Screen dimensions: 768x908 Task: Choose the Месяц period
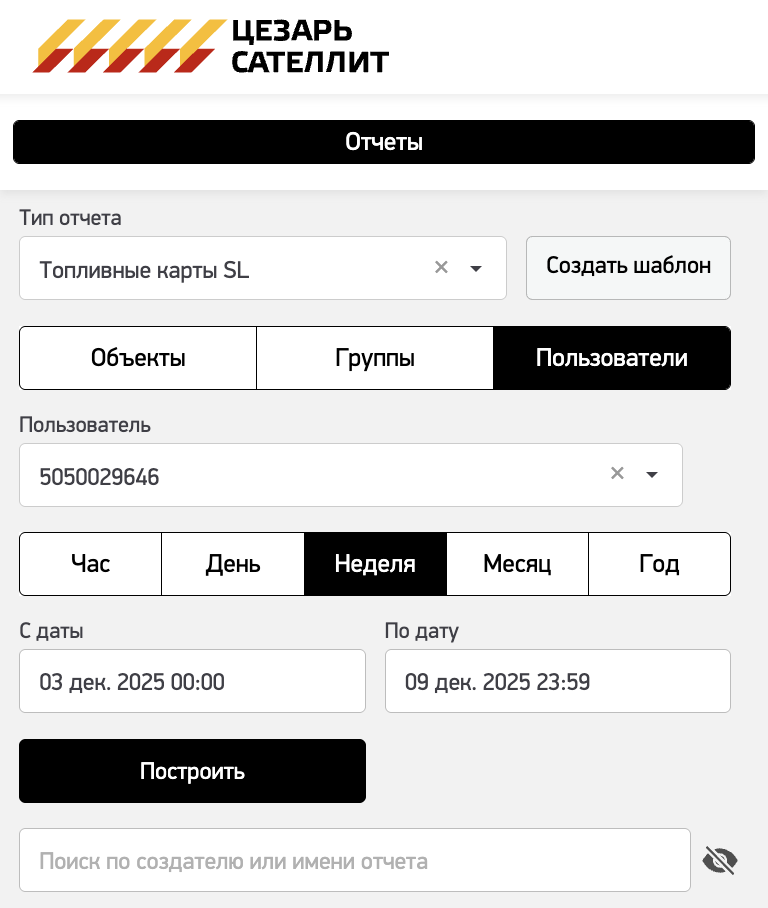517,564
